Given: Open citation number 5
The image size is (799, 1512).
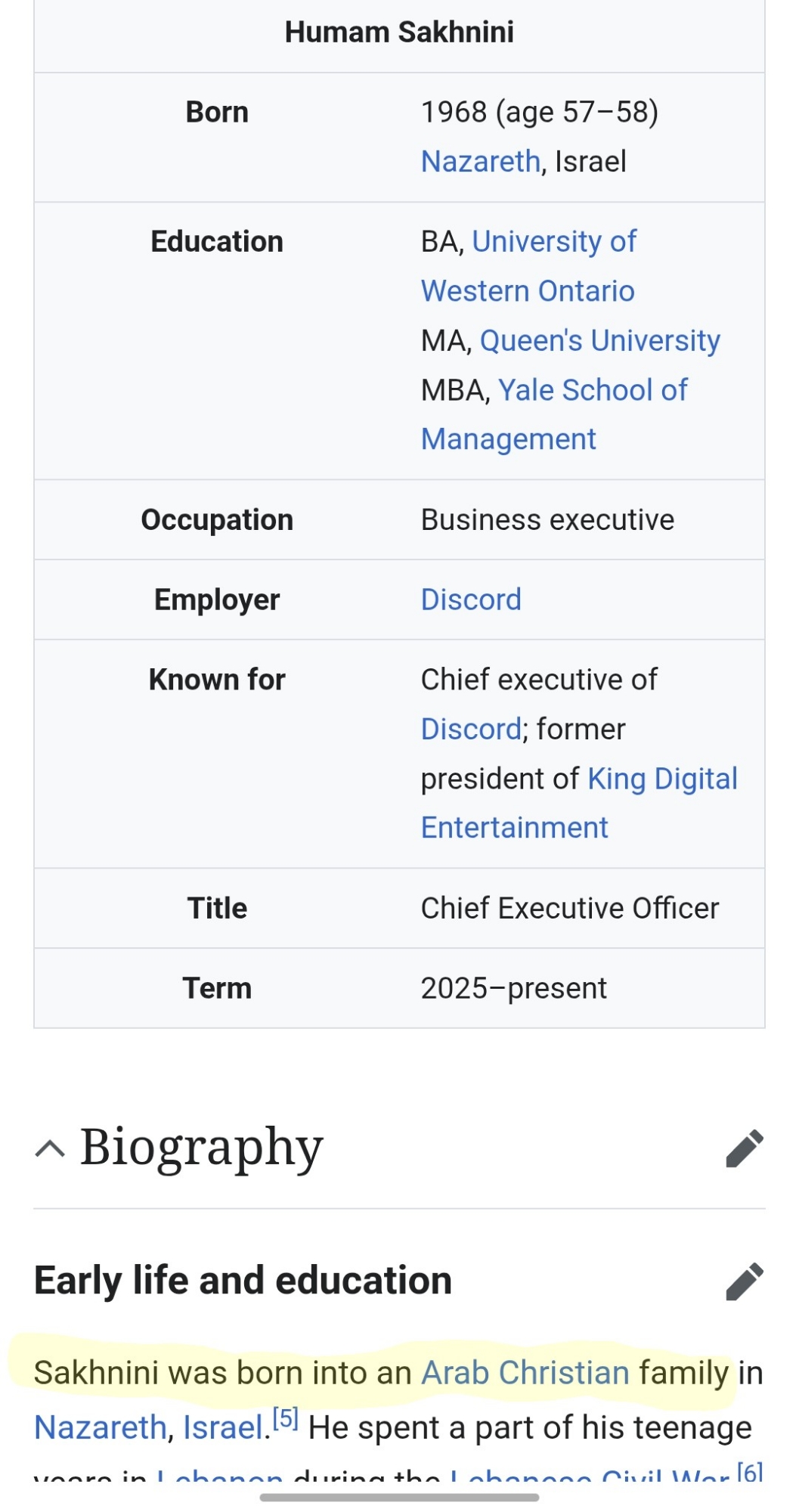Looking at the screenshot, I should 286,1419.
